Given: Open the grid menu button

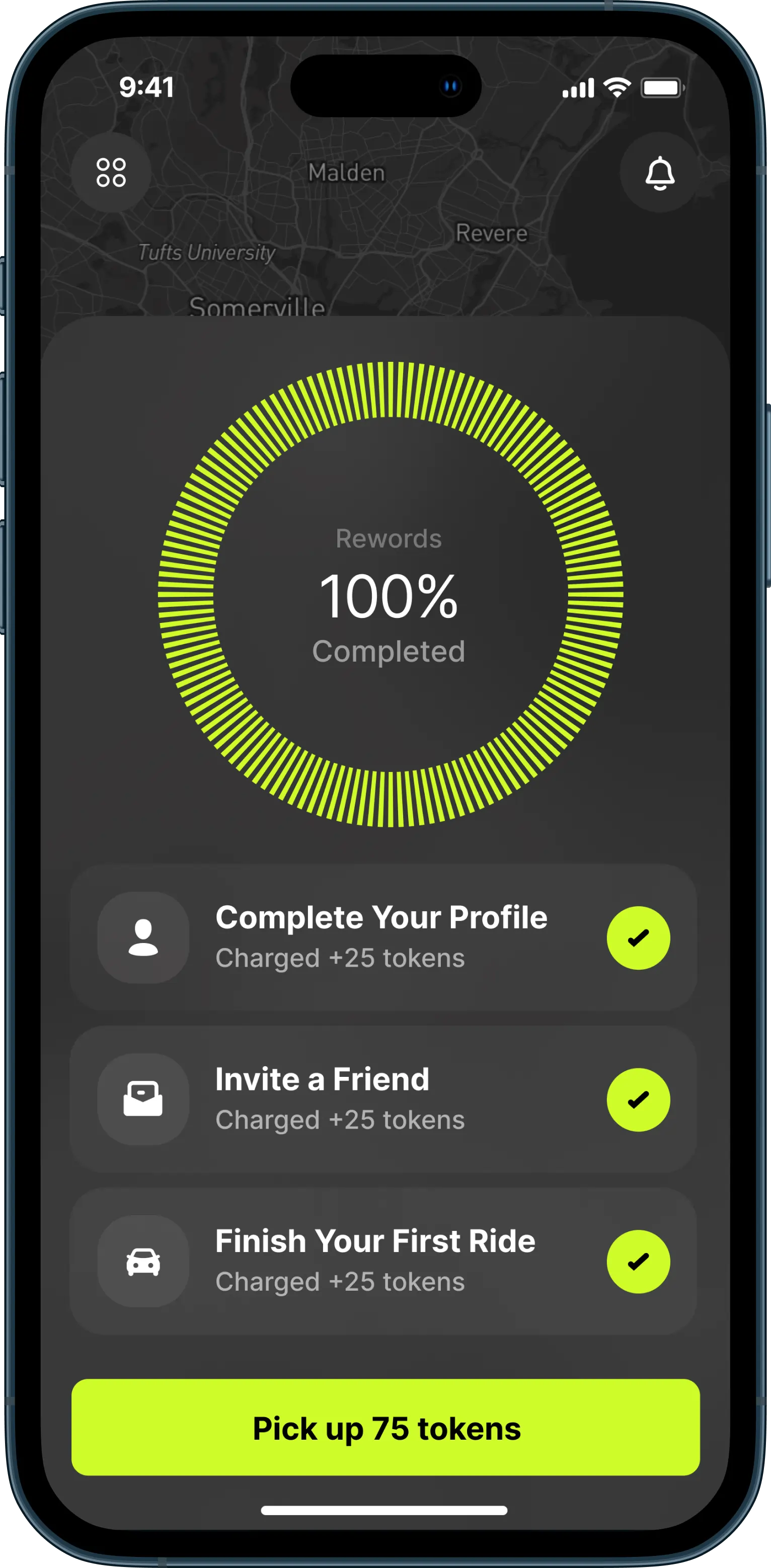Looking at the screenshot, I should click(111, 173).
